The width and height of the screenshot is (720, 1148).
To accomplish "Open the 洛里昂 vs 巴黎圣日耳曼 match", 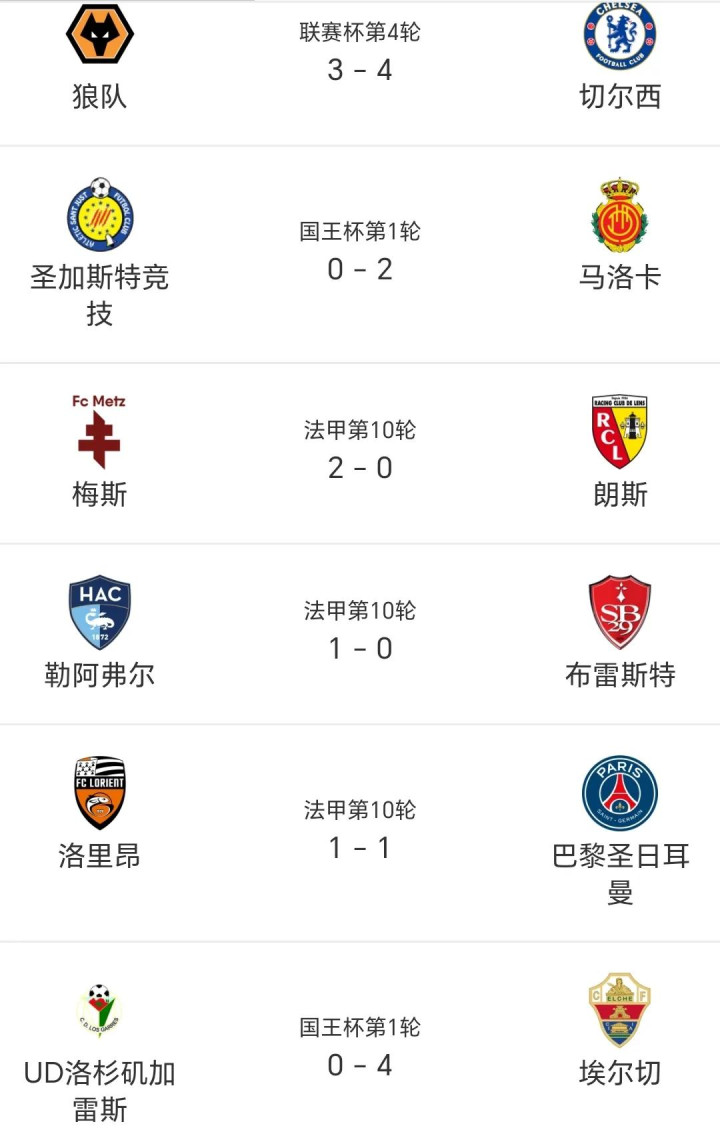I will pos(360,847).
